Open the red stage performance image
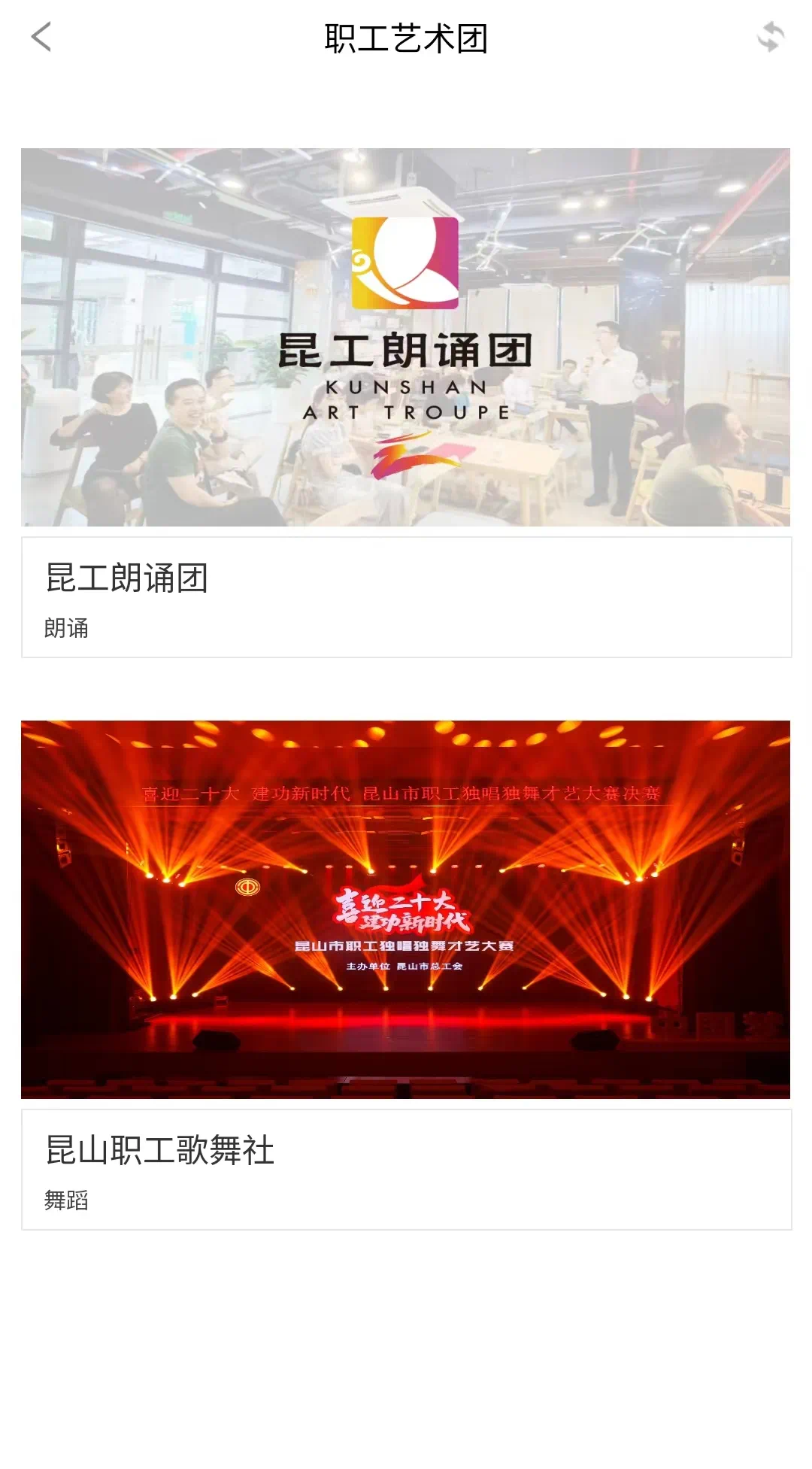Image resolution: width=812 pixels, height=1469 pixels. click(405, 909)
